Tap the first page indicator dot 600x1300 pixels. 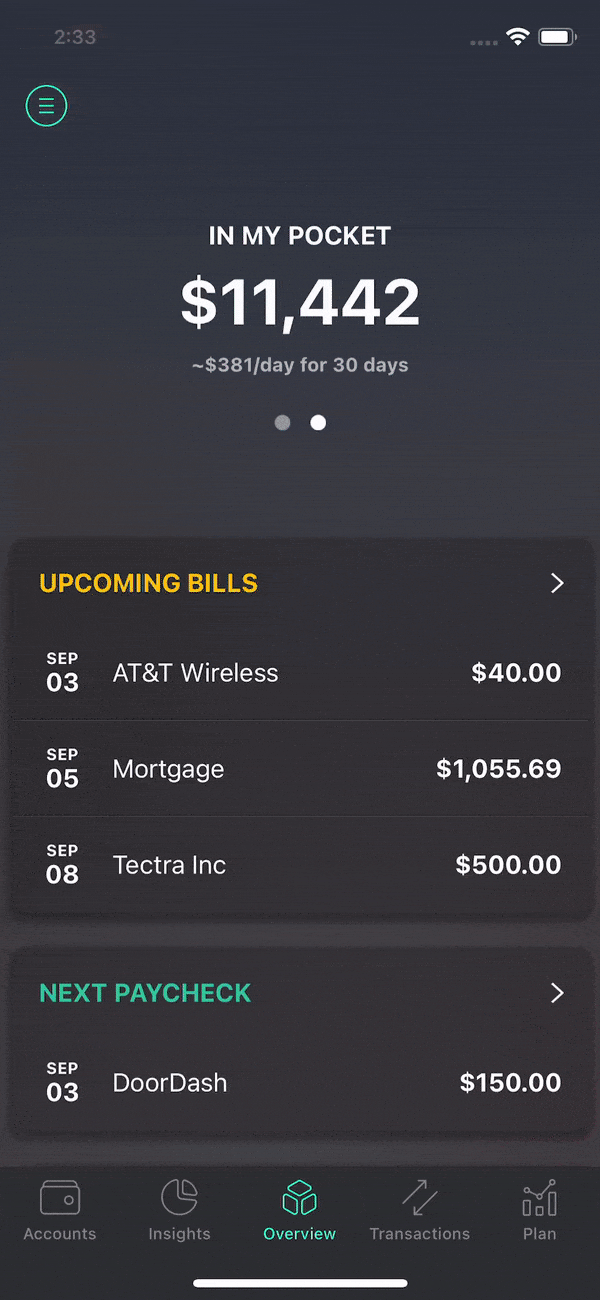click(282, 423)
